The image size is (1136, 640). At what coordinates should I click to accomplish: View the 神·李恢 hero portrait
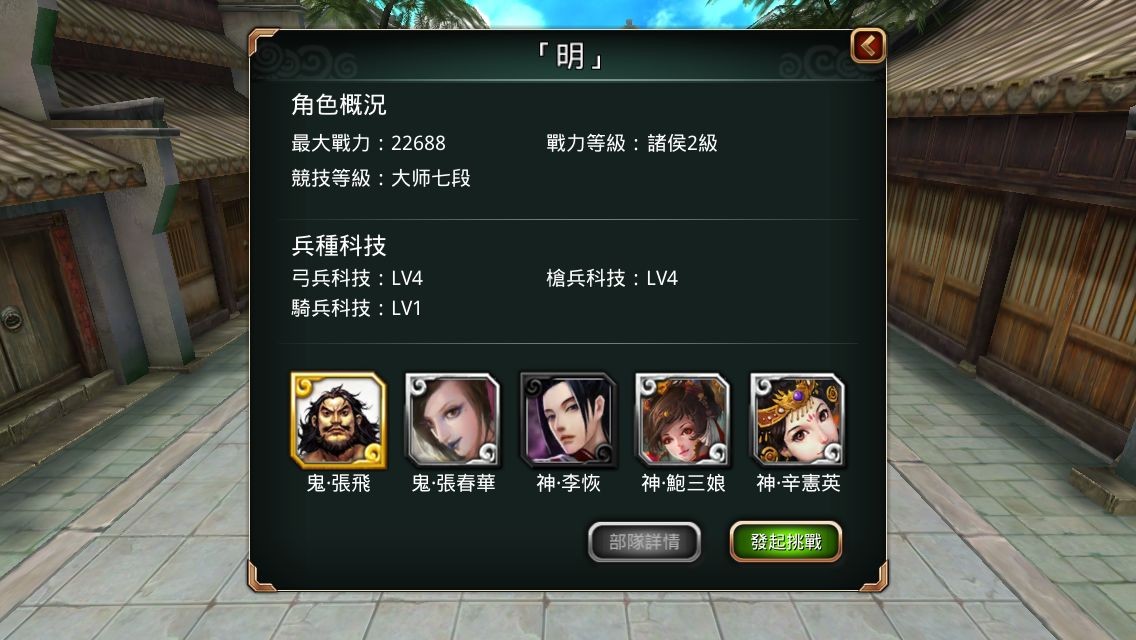(568, 421)
